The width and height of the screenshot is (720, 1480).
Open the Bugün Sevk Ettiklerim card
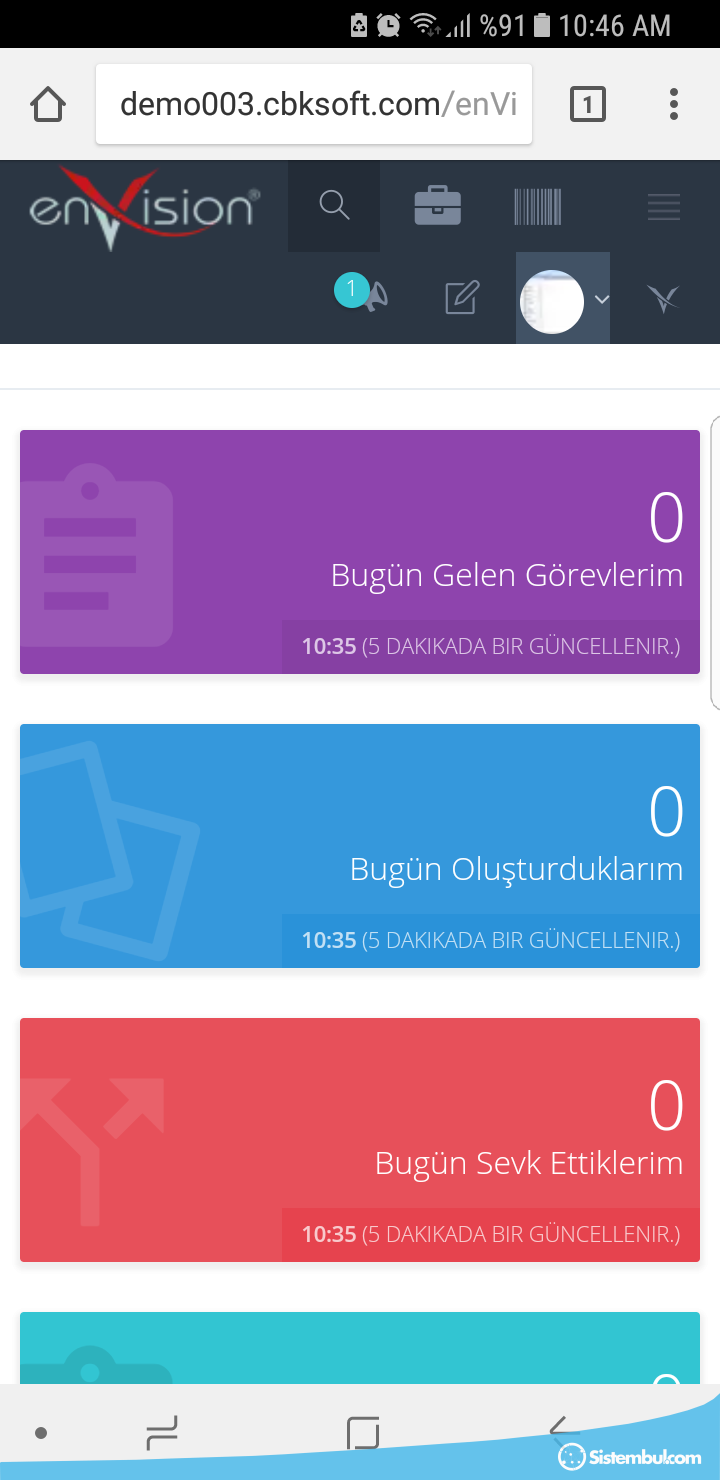(360, 1140)
